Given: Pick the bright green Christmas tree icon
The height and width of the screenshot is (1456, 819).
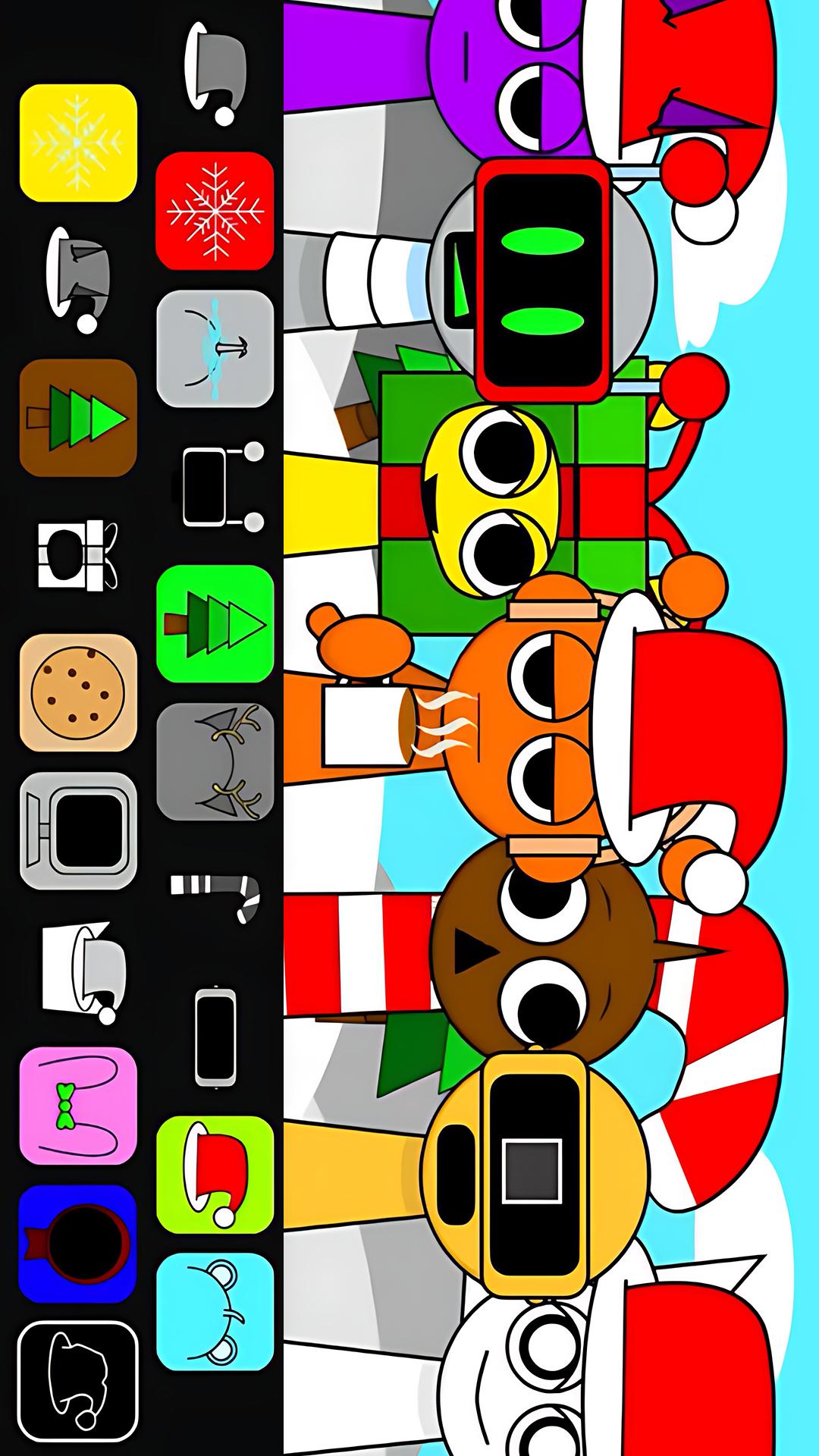Looking at the screenshot, I should point(215,624).
